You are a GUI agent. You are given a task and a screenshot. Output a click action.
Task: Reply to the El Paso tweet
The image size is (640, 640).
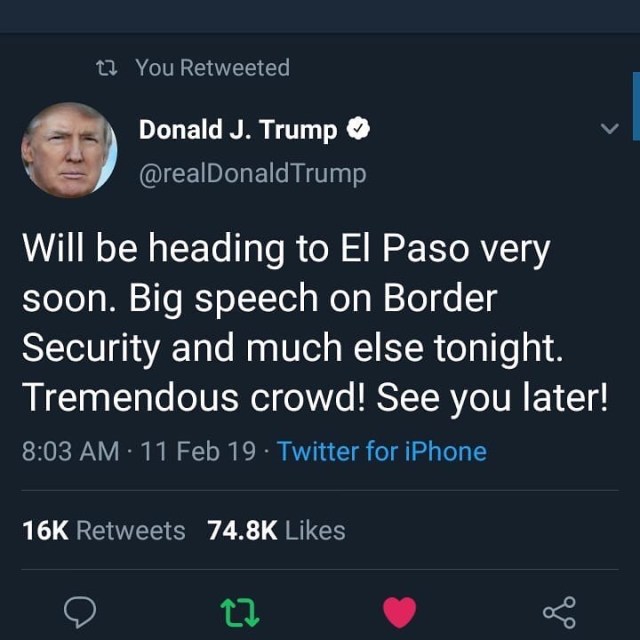click(79, 610)
